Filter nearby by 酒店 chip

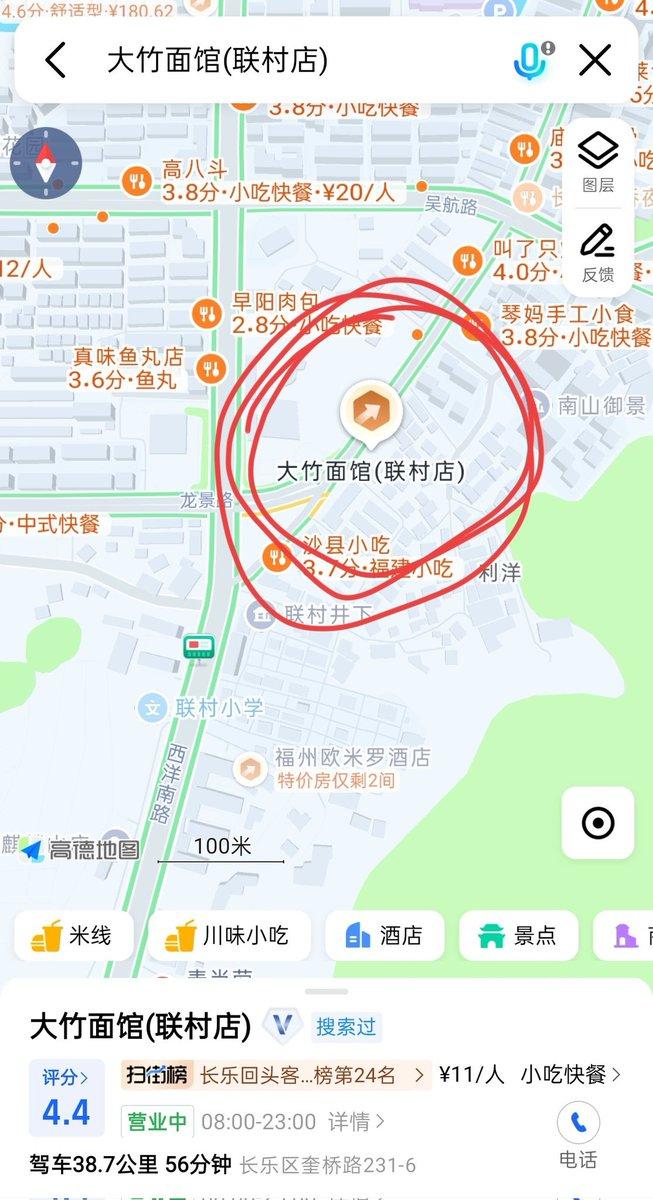385,936
